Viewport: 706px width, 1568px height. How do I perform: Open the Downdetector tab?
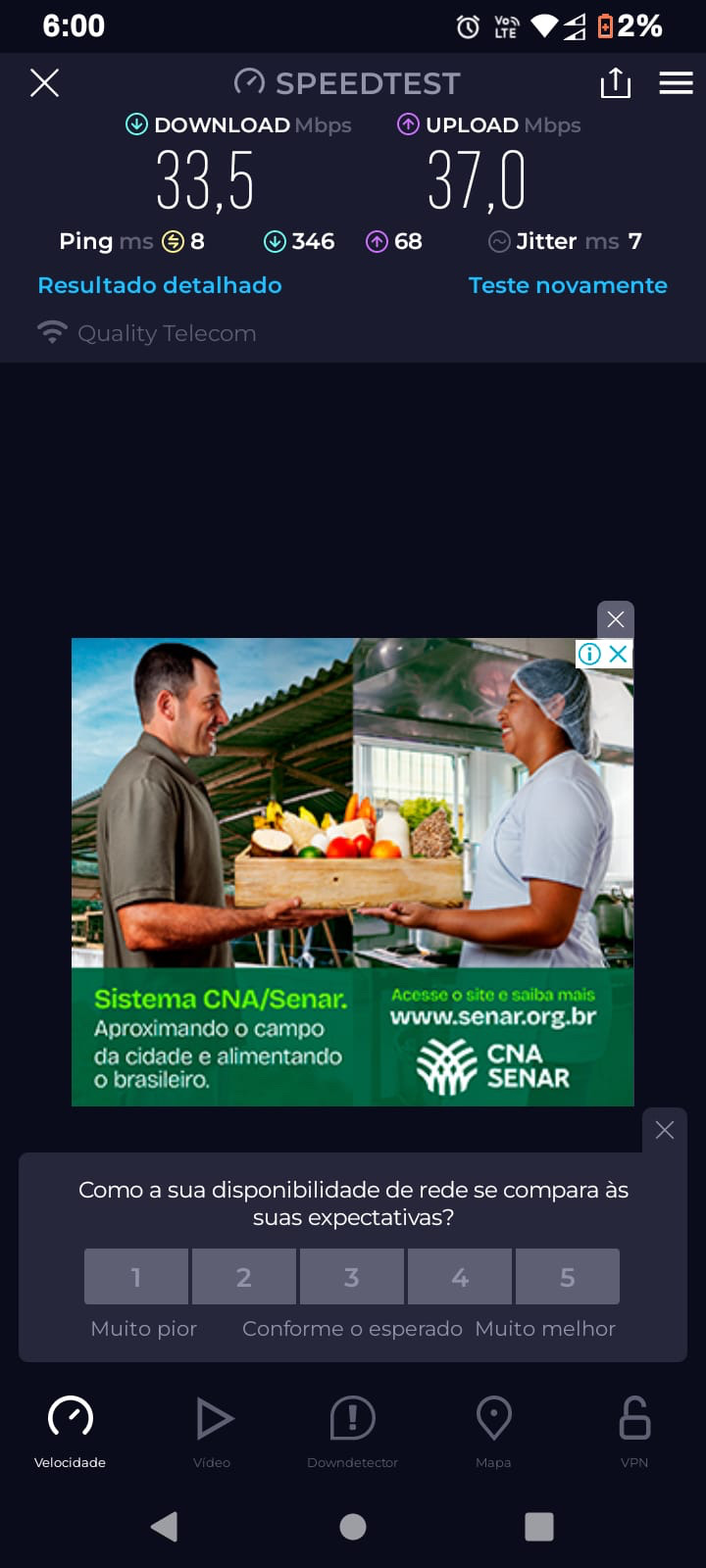[x=353, y=1431]
